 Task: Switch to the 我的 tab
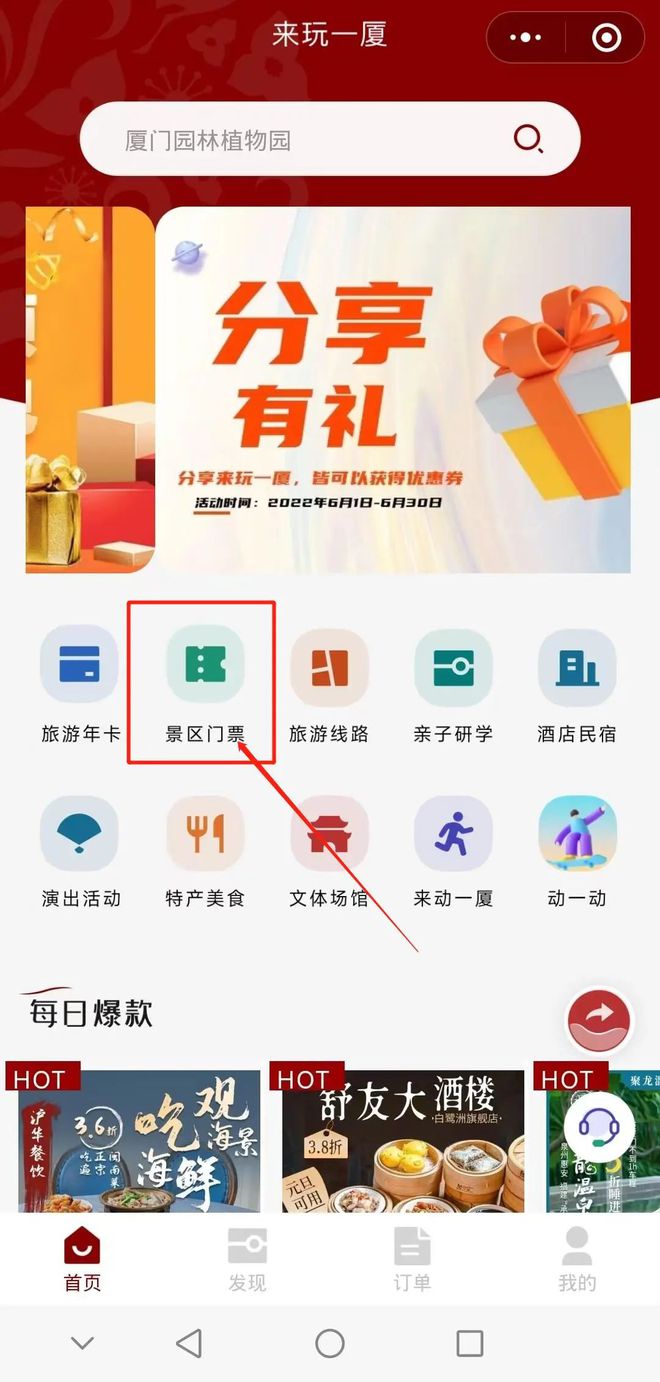click(x=577, y=1260)
